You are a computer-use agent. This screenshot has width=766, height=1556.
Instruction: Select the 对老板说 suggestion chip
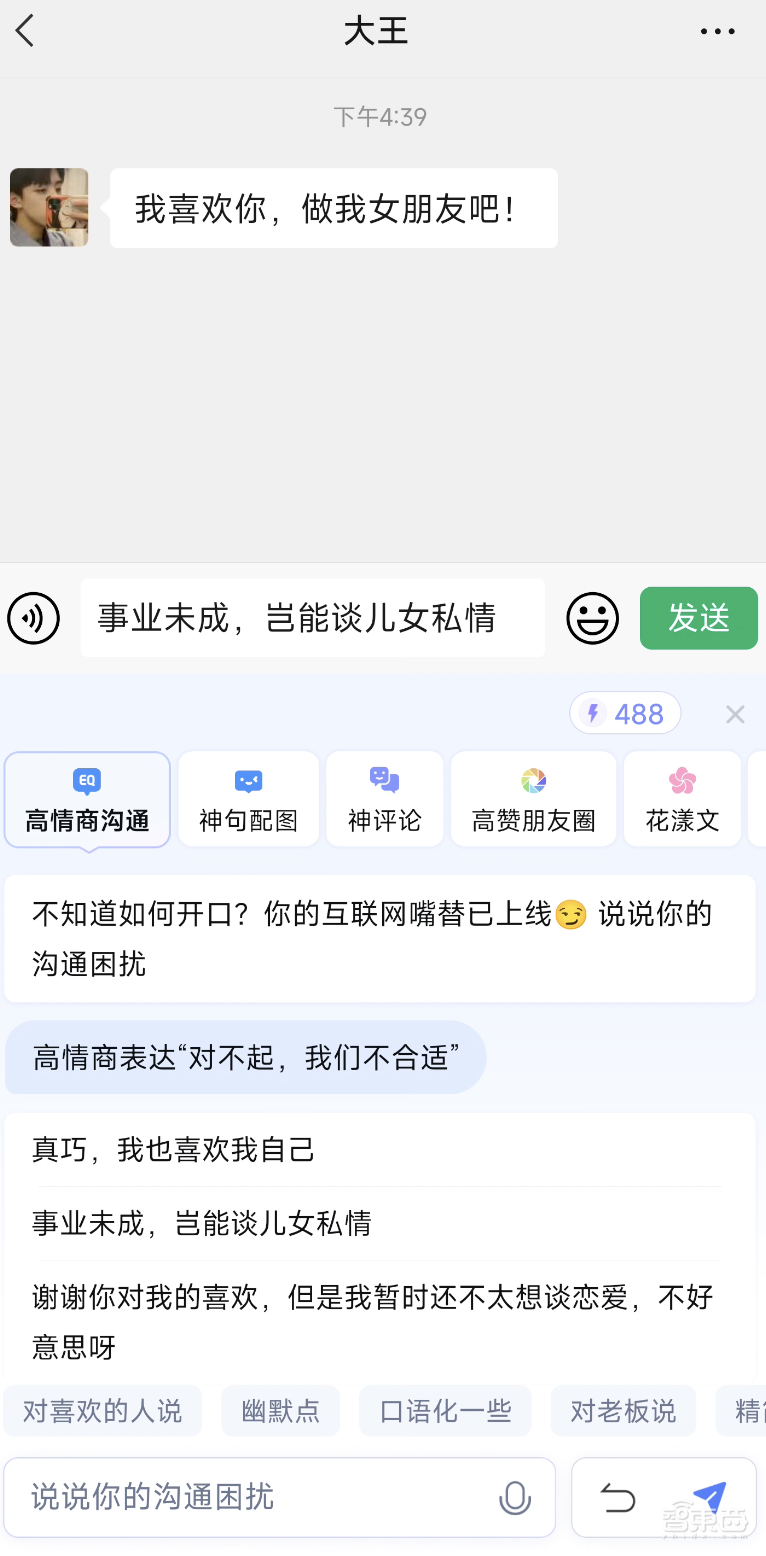click(623, 1410)
